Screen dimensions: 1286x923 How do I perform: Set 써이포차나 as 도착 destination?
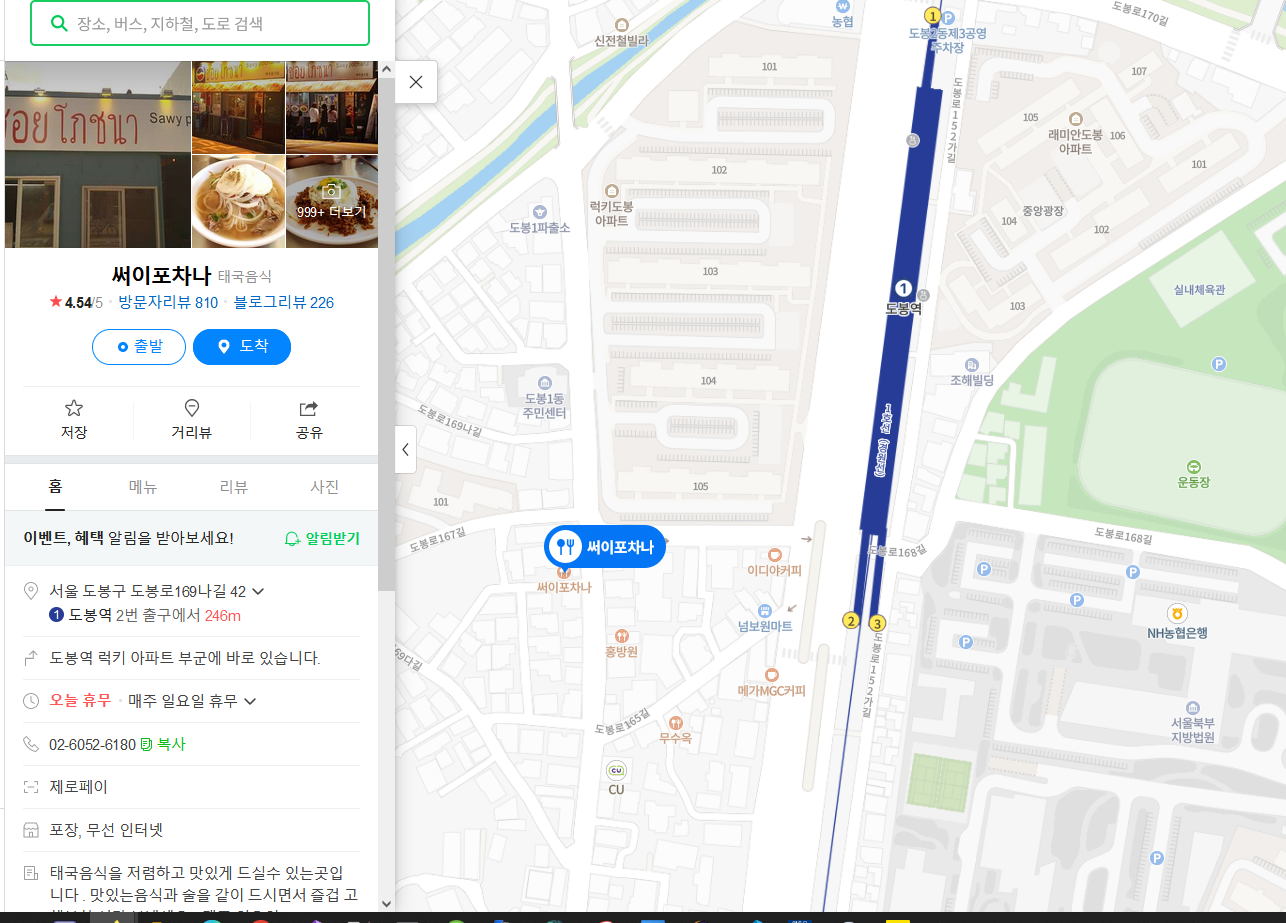pos(242,347)
